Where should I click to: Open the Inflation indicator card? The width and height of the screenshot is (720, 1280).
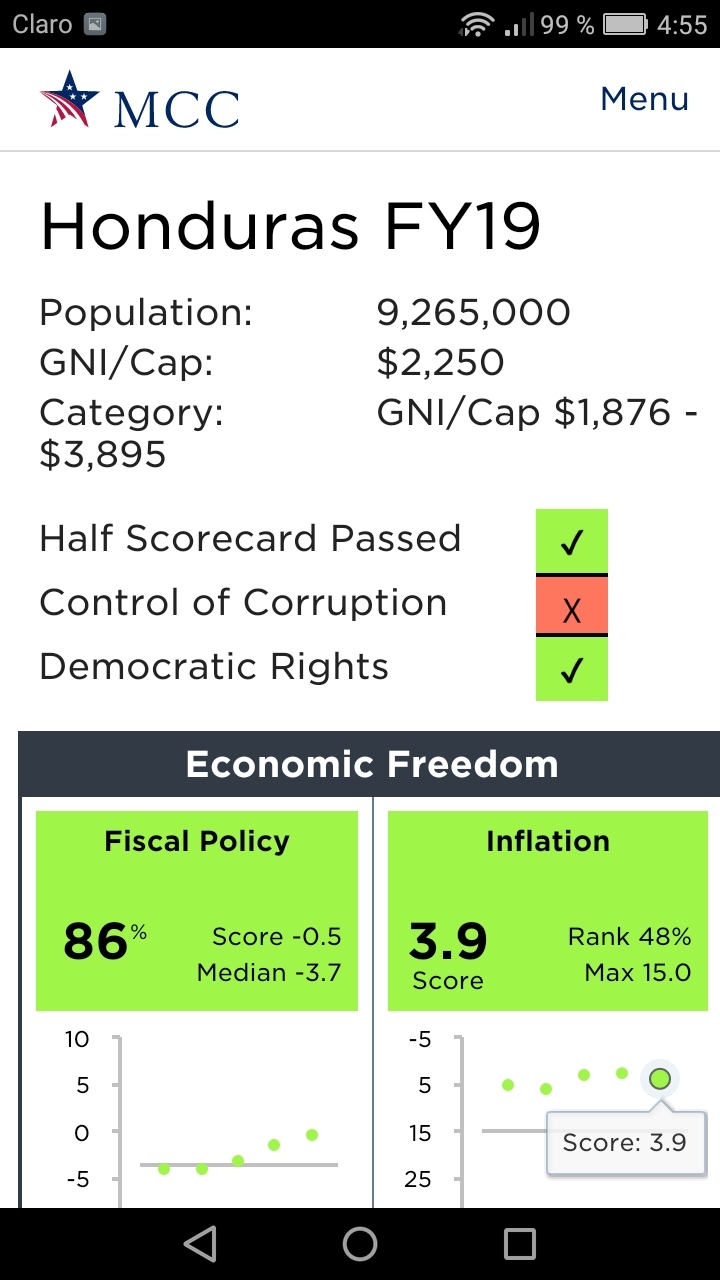tap(547, 910)
